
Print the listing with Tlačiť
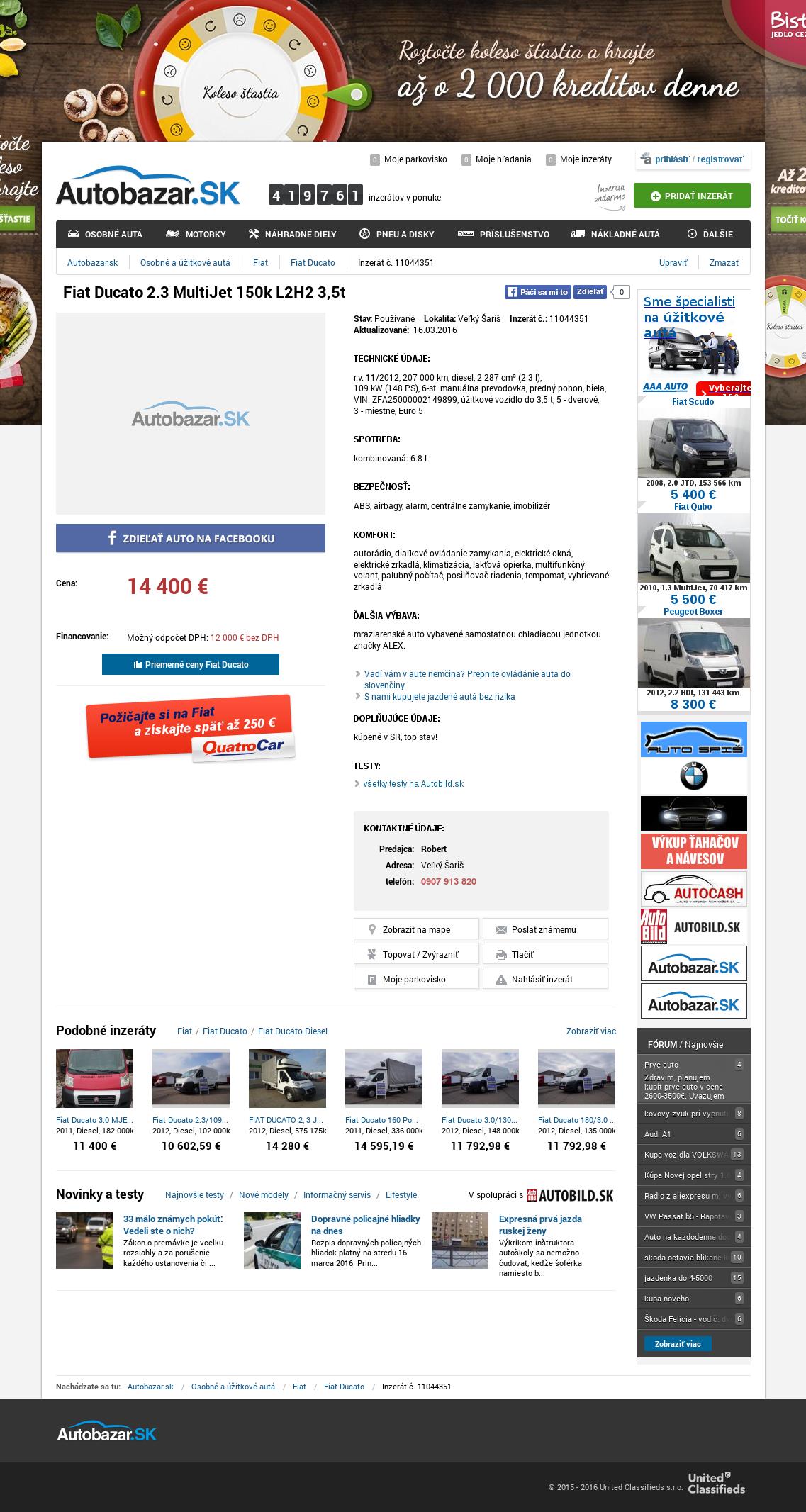click(545, 954)
